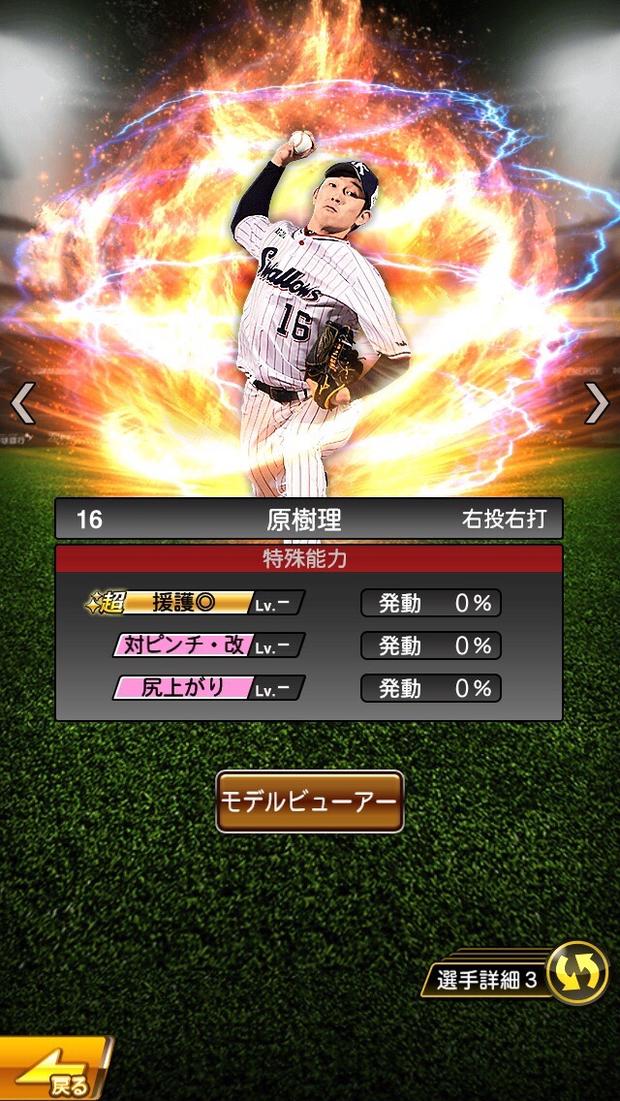
Task: Open the モデルビューアー button
Action: [309, 801]
